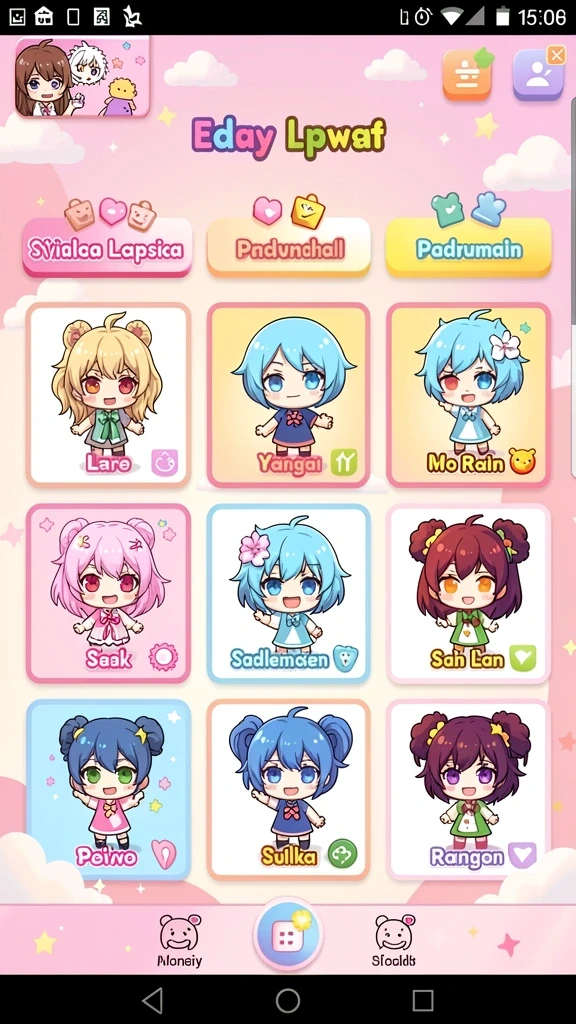Return to the system home screen
Viewport: 576px width, 1024px height.
[287, 1000]
